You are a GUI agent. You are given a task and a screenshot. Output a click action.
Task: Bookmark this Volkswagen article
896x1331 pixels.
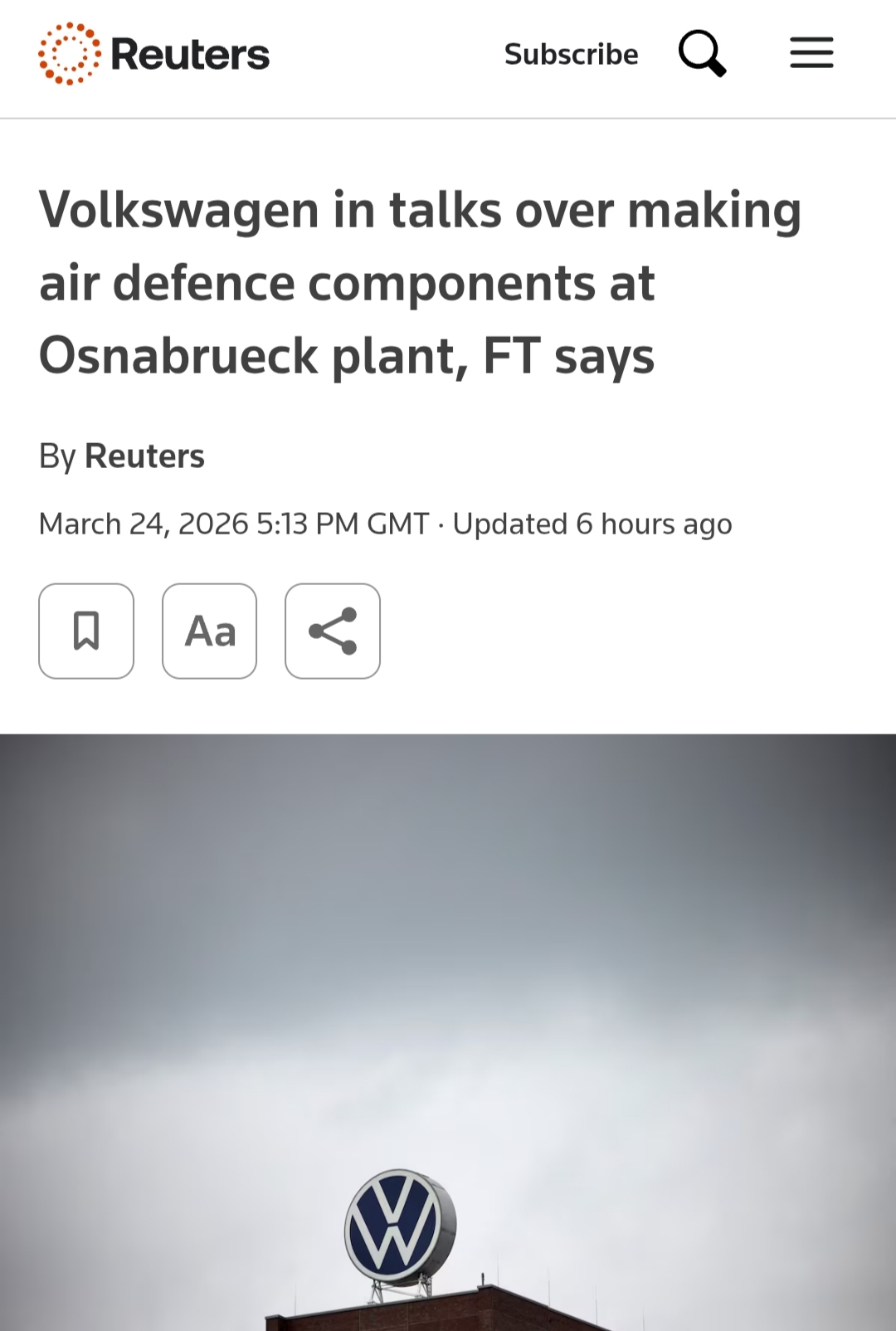click(x=86, y=631)
